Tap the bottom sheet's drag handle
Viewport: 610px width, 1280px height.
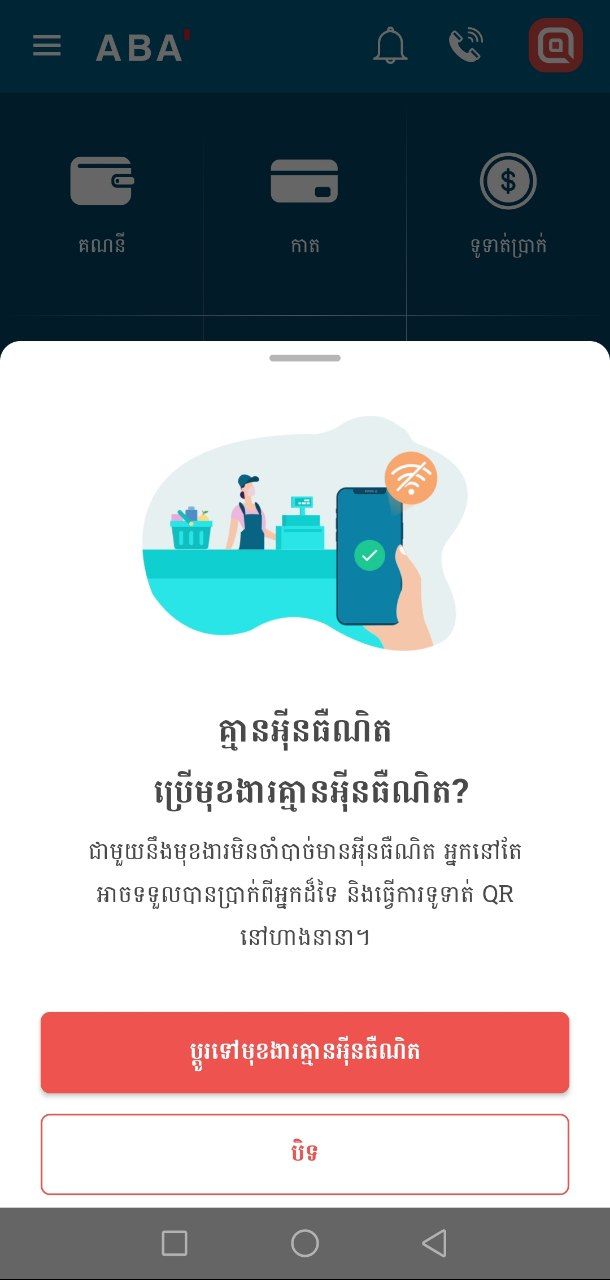click(x=304, y=358)
